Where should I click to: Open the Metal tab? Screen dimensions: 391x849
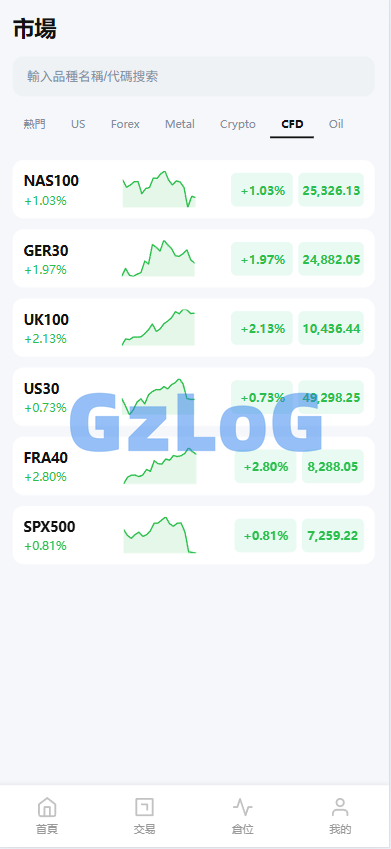(x=180, y=124)
